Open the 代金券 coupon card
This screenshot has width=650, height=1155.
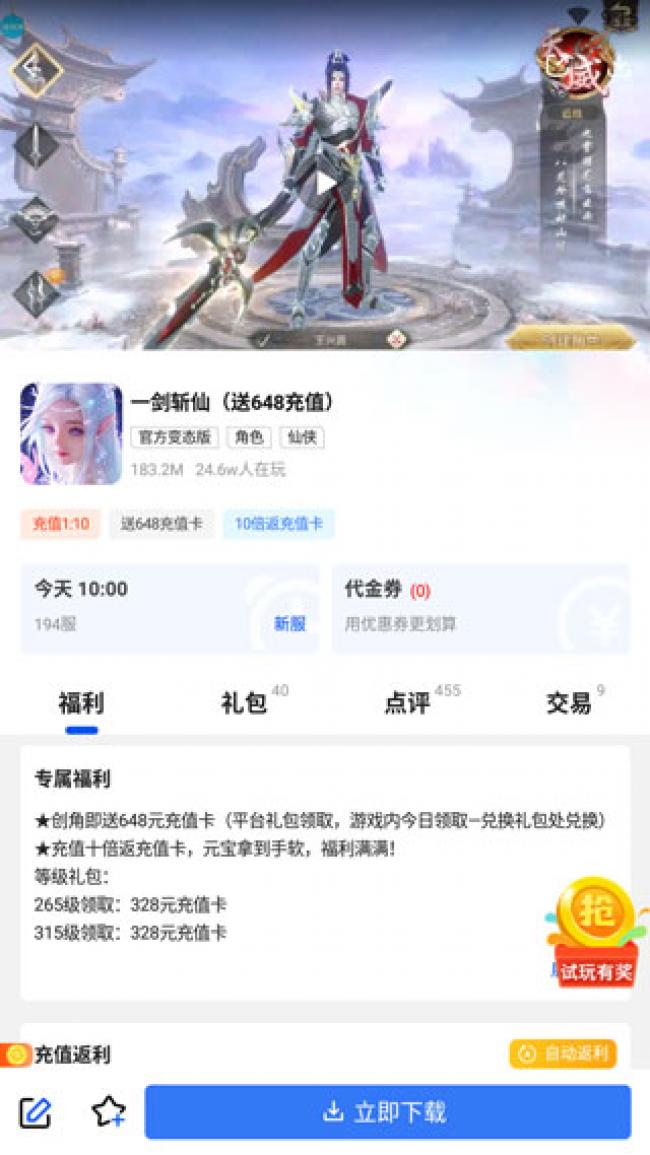click(481, 608)
